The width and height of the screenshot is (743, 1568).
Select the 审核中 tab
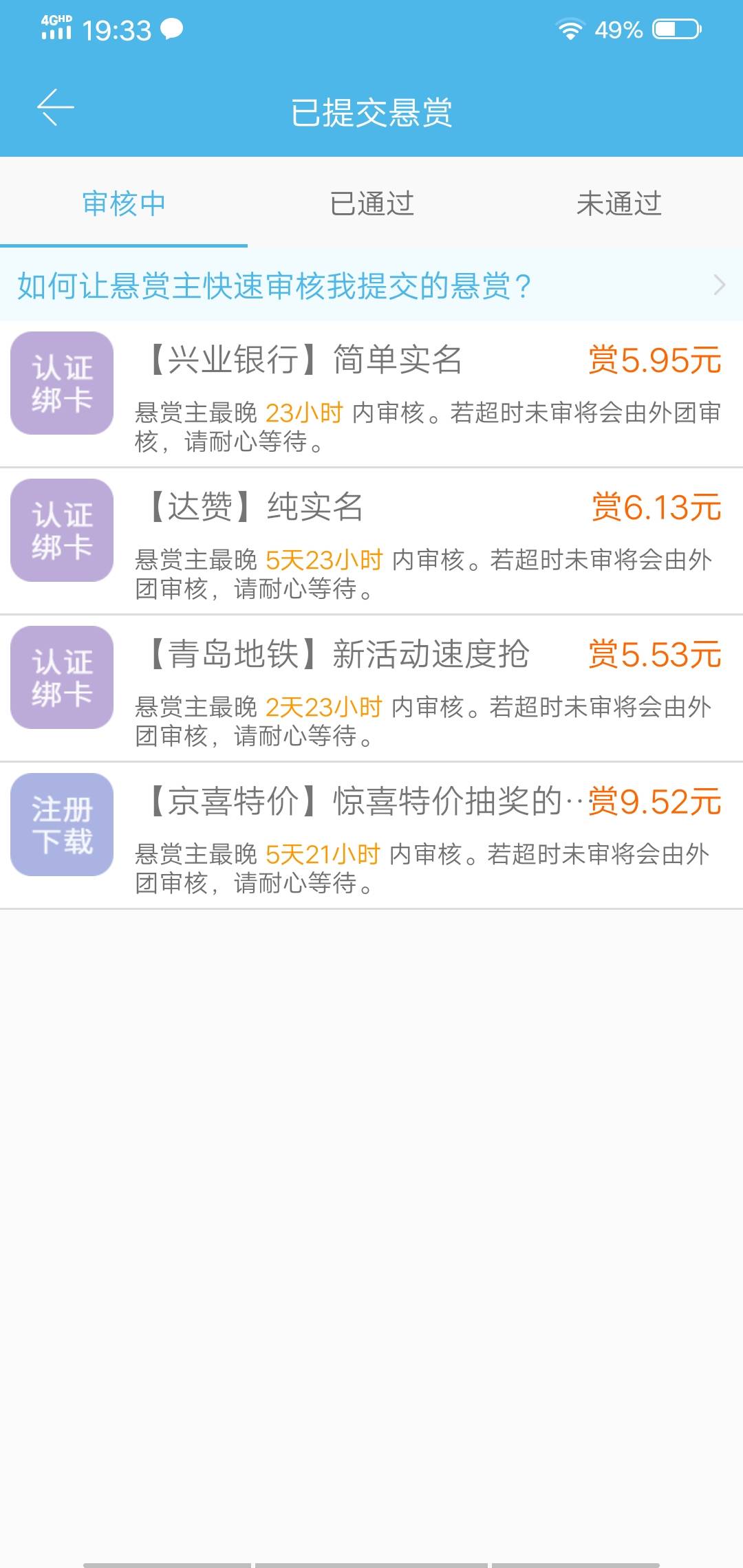click(124, 204)
